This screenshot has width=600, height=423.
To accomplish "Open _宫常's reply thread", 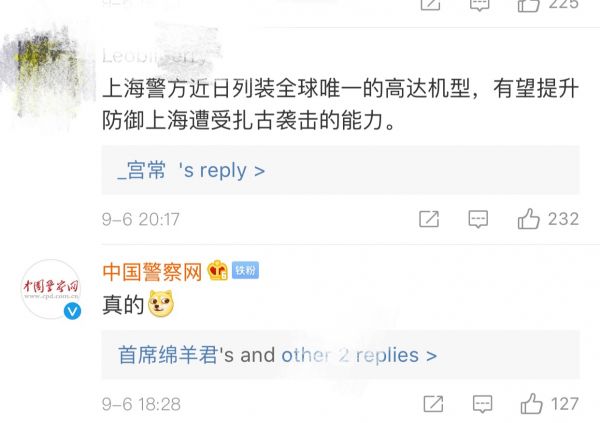I will tap(190, 171).
